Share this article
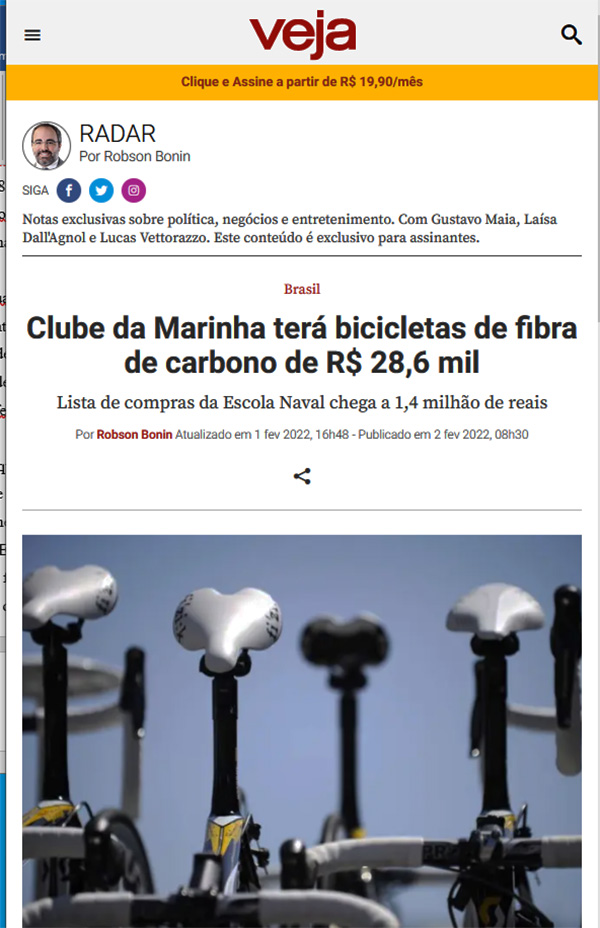 [x=302, y=476]
